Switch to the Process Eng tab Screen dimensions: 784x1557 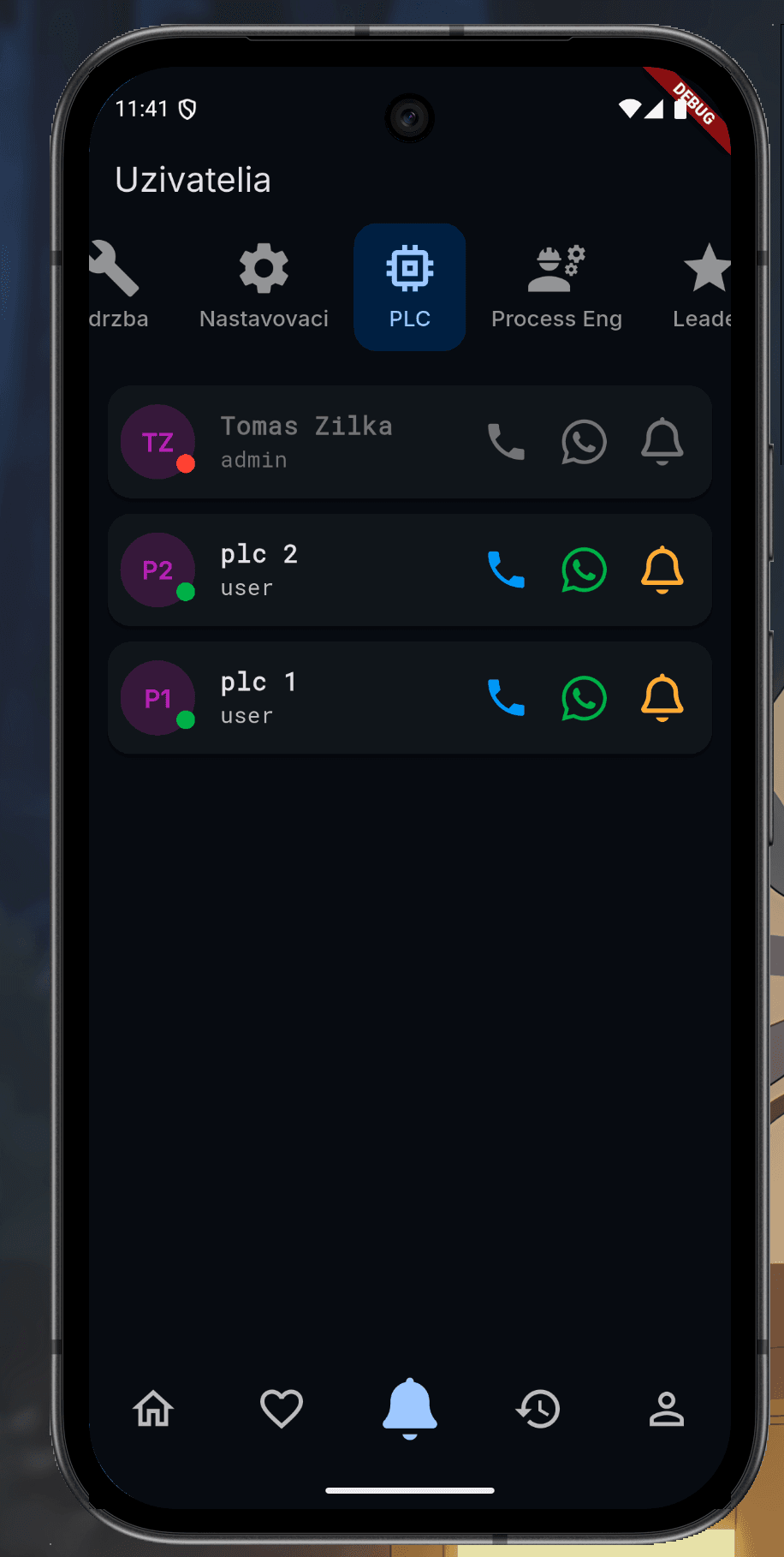556,287
